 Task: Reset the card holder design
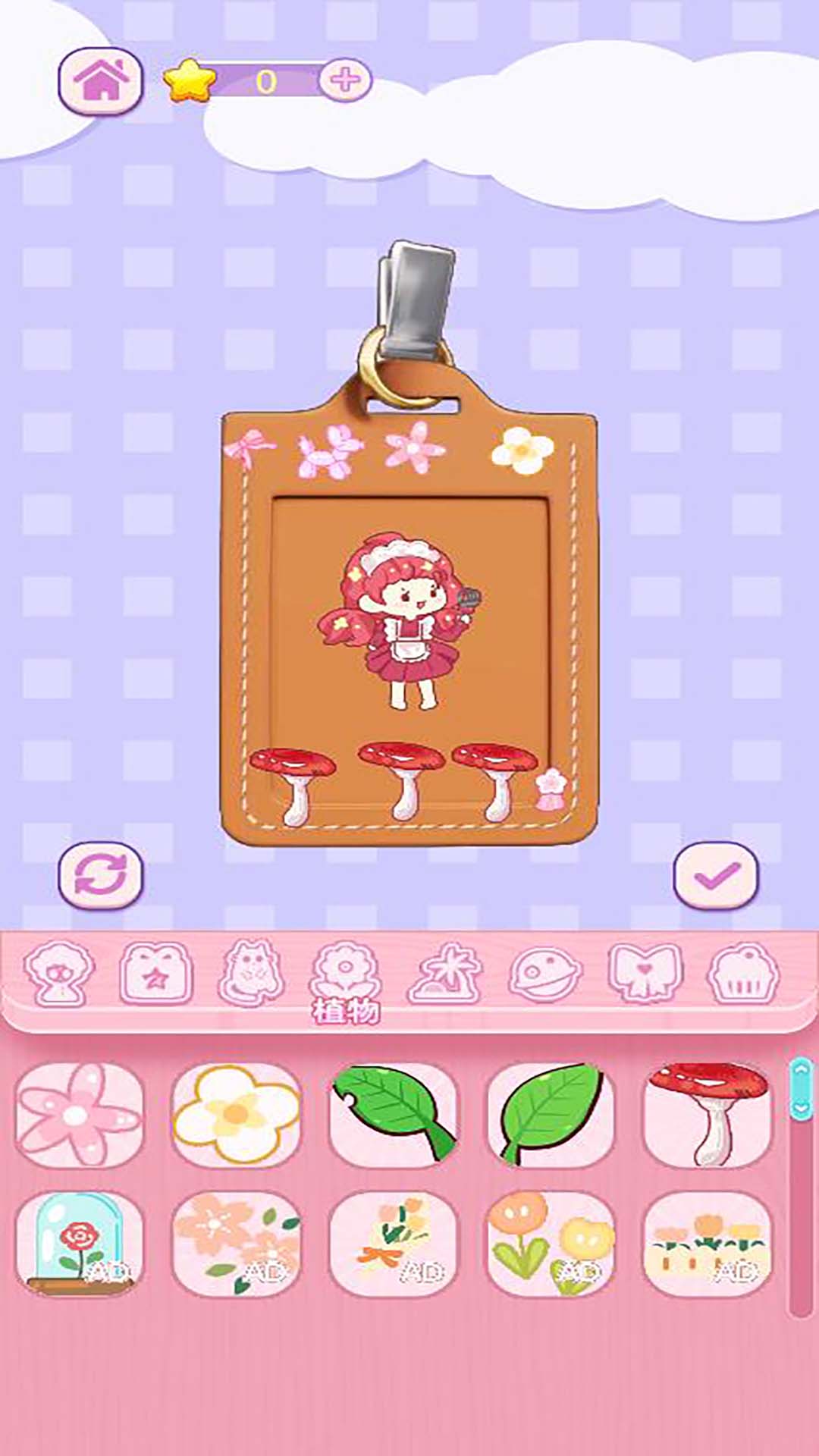tap(100, 876)
